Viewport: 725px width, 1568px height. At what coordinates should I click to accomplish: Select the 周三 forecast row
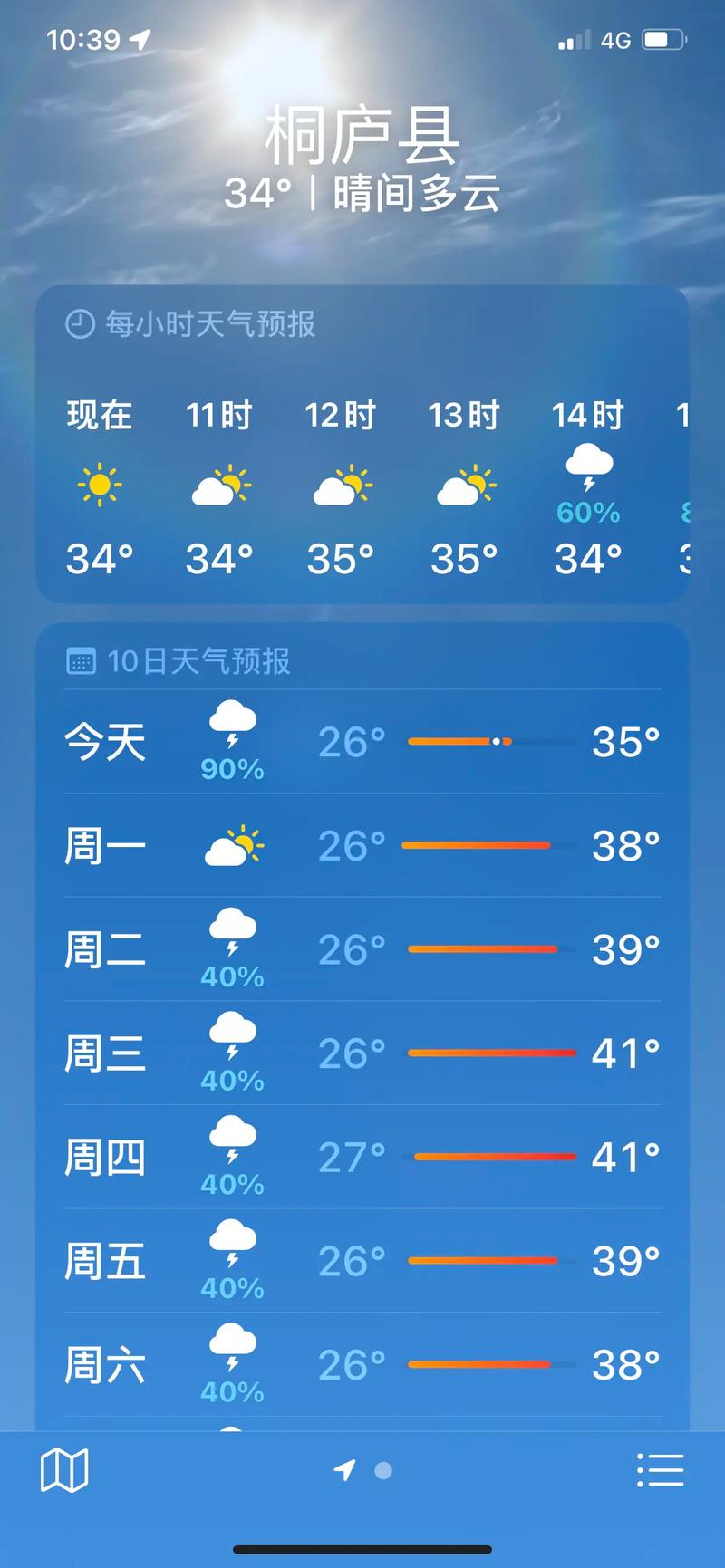(x=362, y=1053)
